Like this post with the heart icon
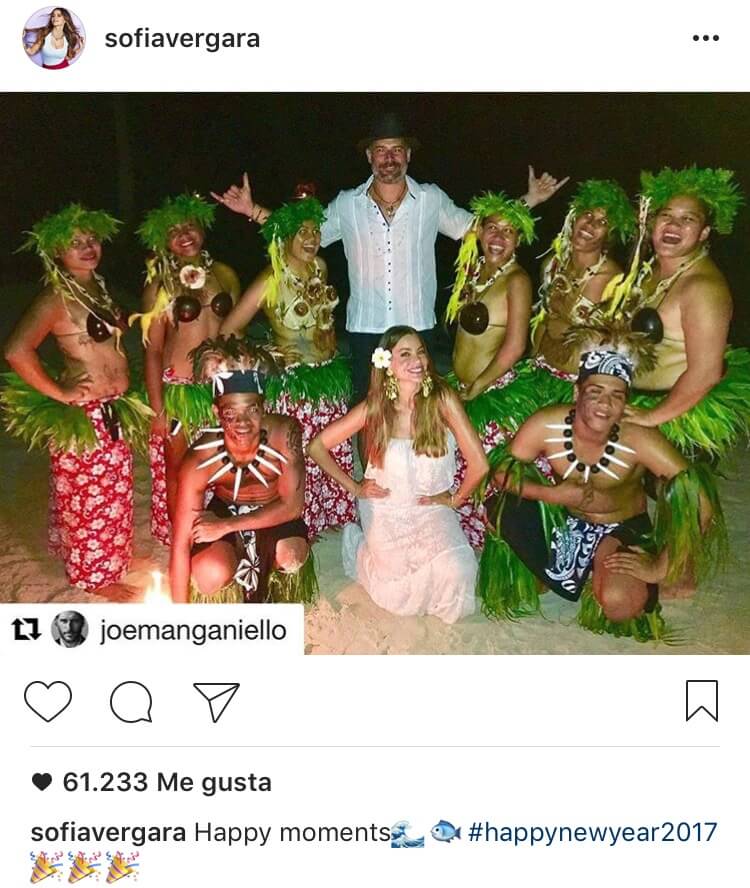This screenshot has width=750, height=888. coord(48,701)
